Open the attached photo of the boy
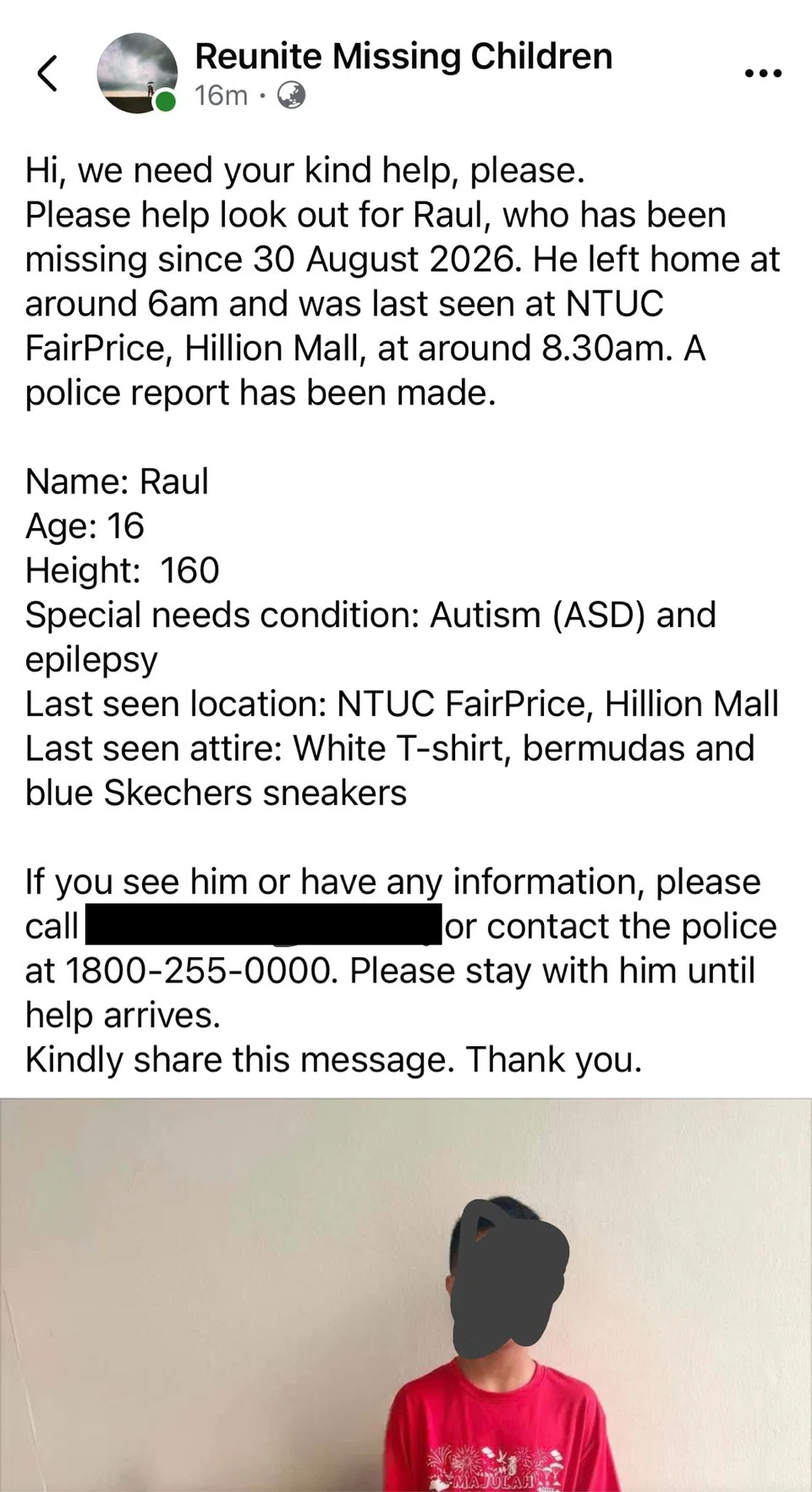This screenshot has width=812, height=1492. [x=406, y=1295]
